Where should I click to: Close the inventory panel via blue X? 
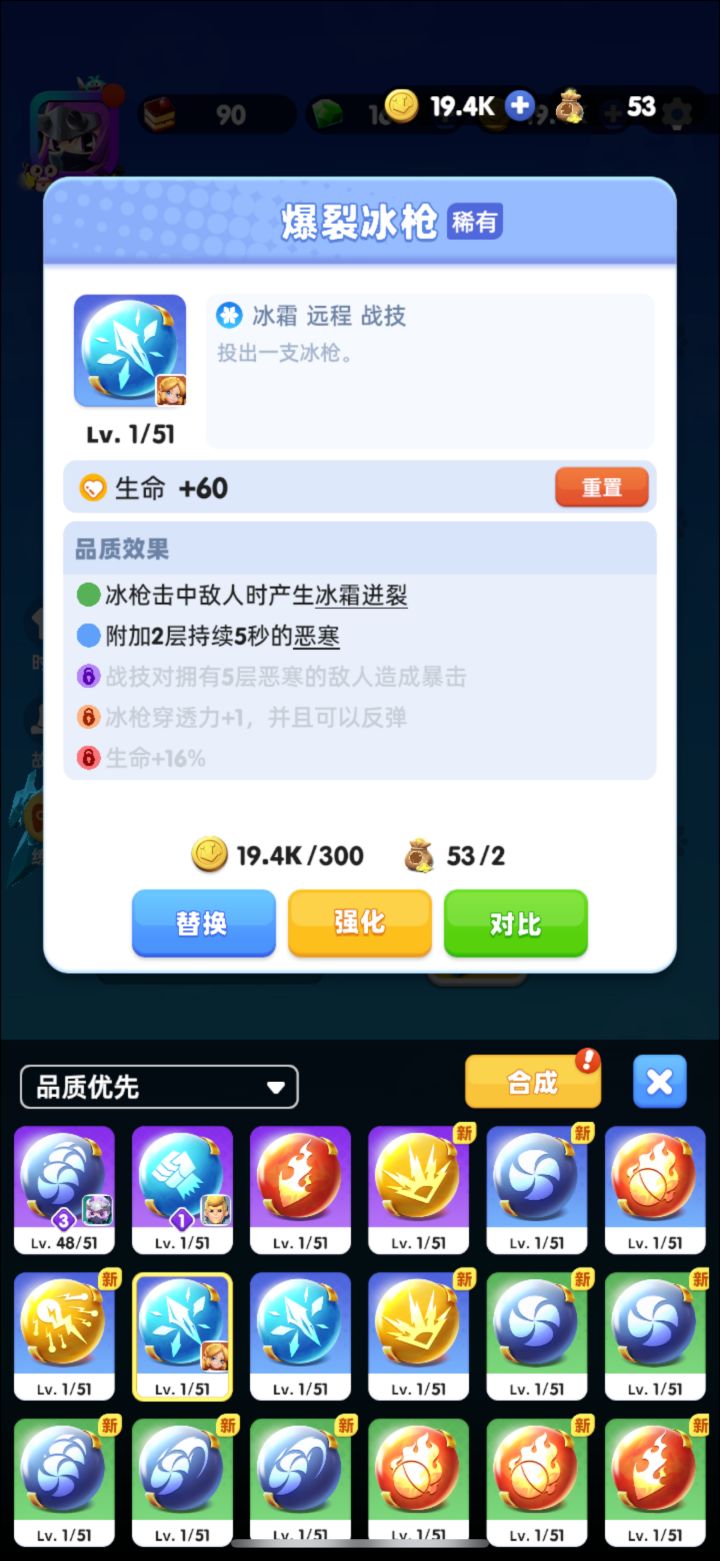tap(659, 1082)
